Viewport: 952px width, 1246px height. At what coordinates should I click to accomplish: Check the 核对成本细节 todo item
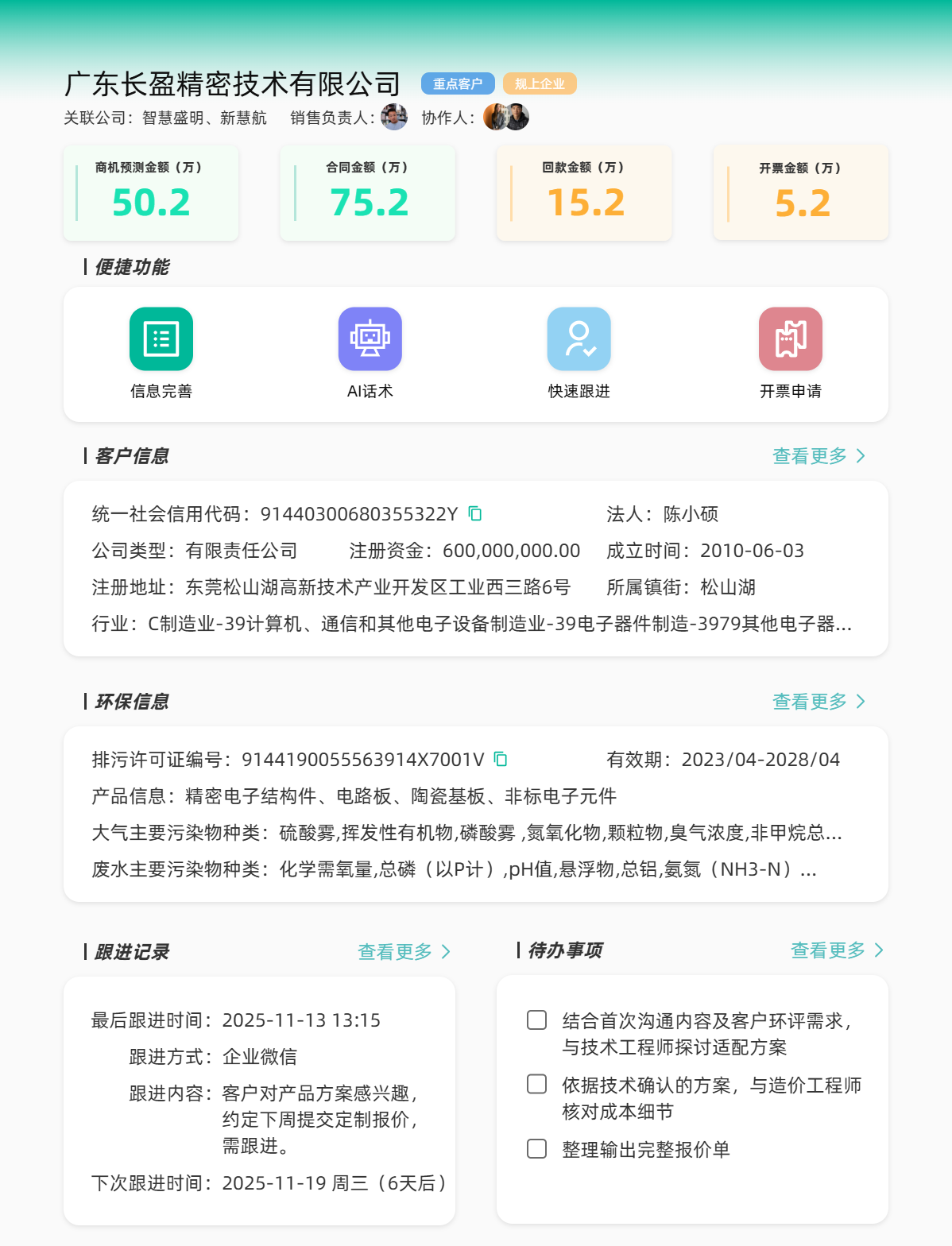pyautogui.click(x=536, y=1084)
